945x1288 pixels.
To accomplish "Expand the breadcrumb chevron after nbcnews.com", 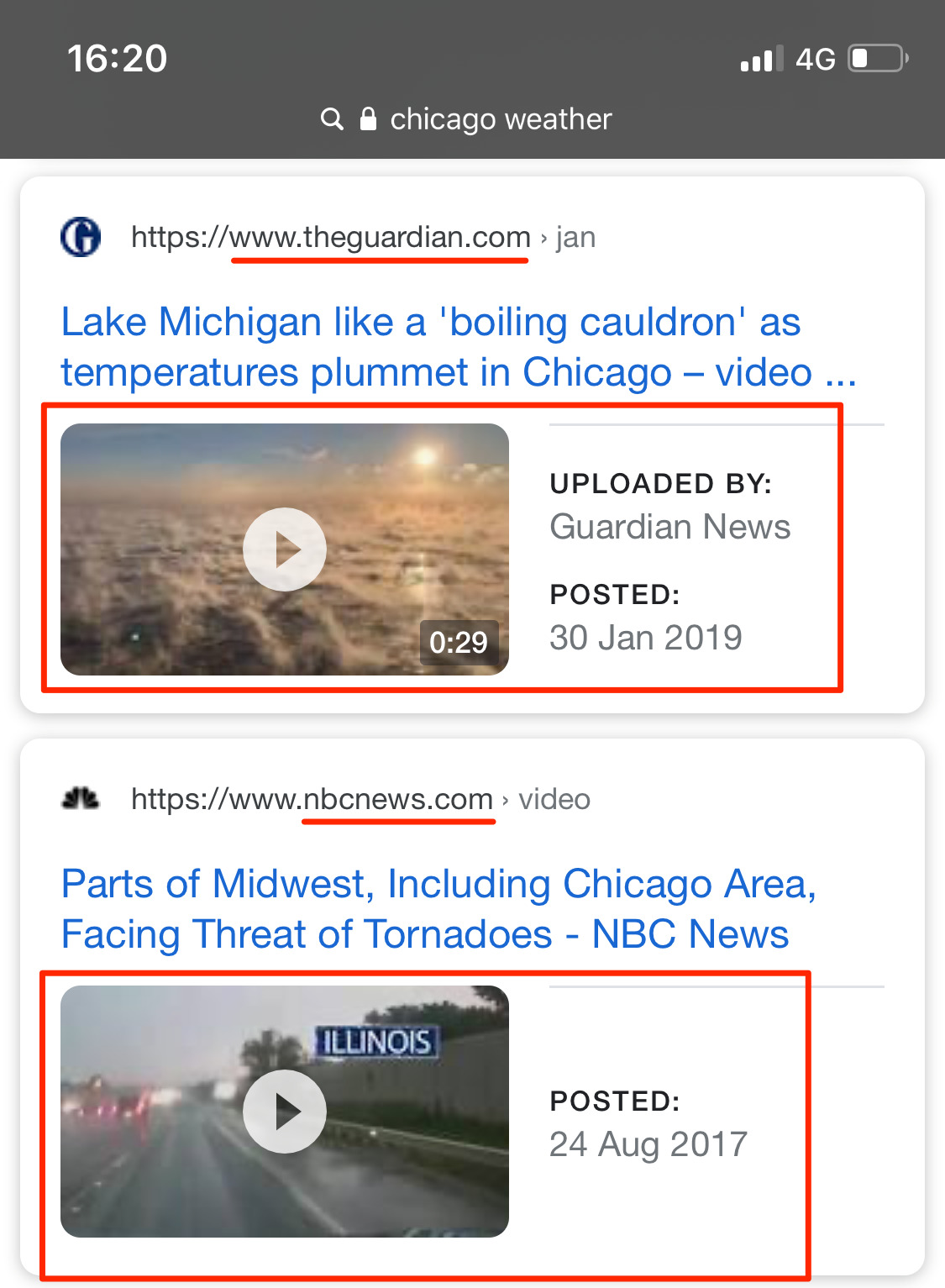I will pyautogui.click(x=507, y=799).
